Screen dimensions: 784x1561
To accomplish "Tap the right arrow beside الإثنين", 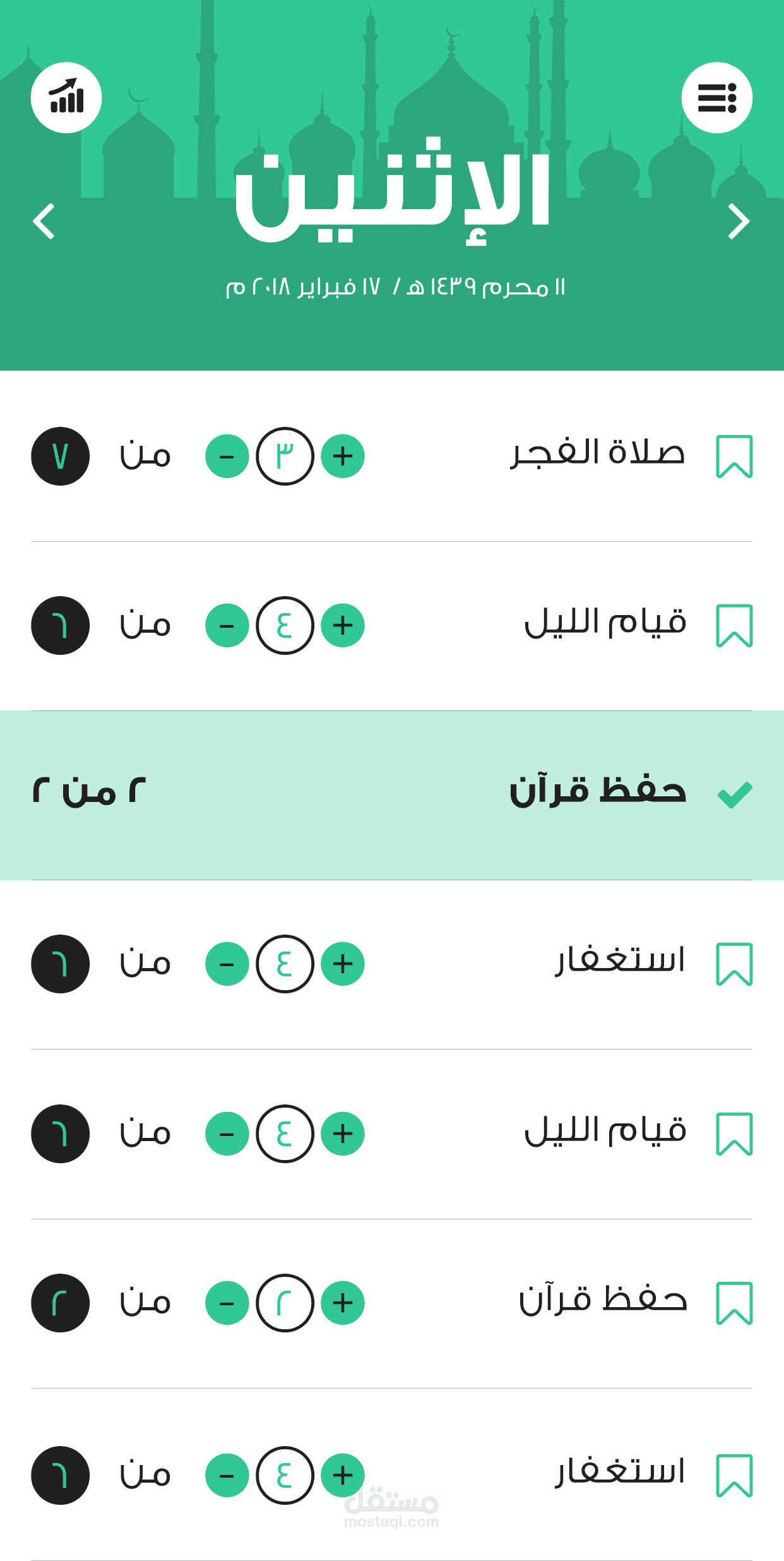I will (739, 221).
